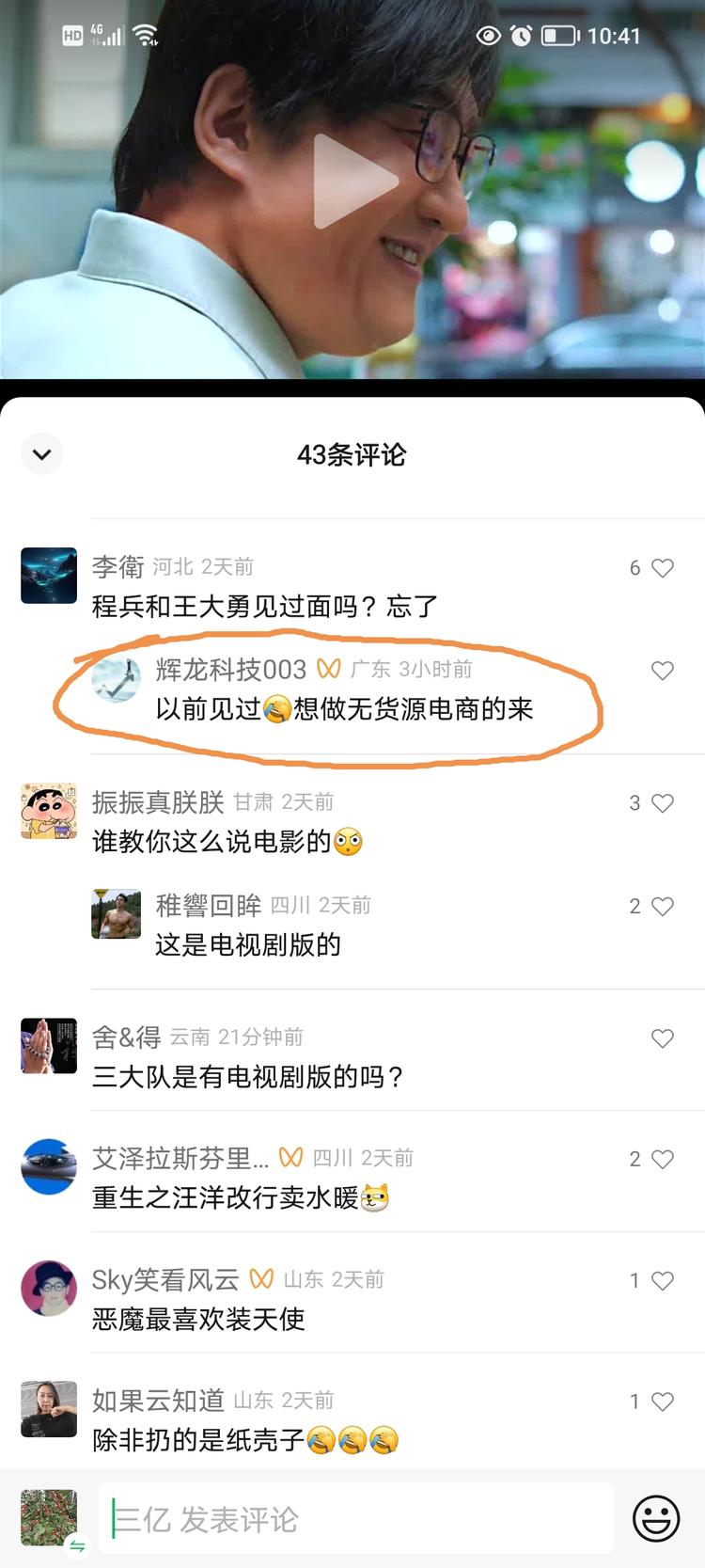Image resolution: width=705 pixels, height=1568 pixels.
Task: Open 辉龙科技003's profile via username
Action: point(228,670)
